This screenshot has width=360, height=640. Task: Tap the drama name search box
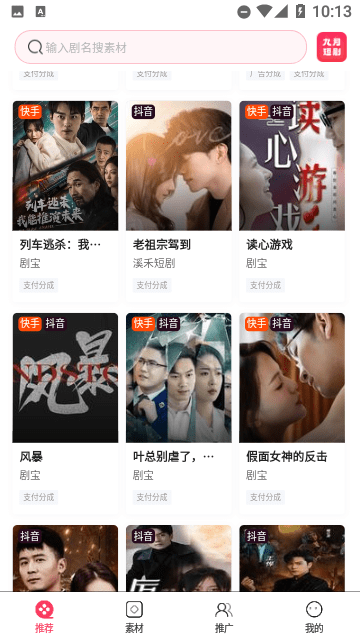click(x=161, y=47)
